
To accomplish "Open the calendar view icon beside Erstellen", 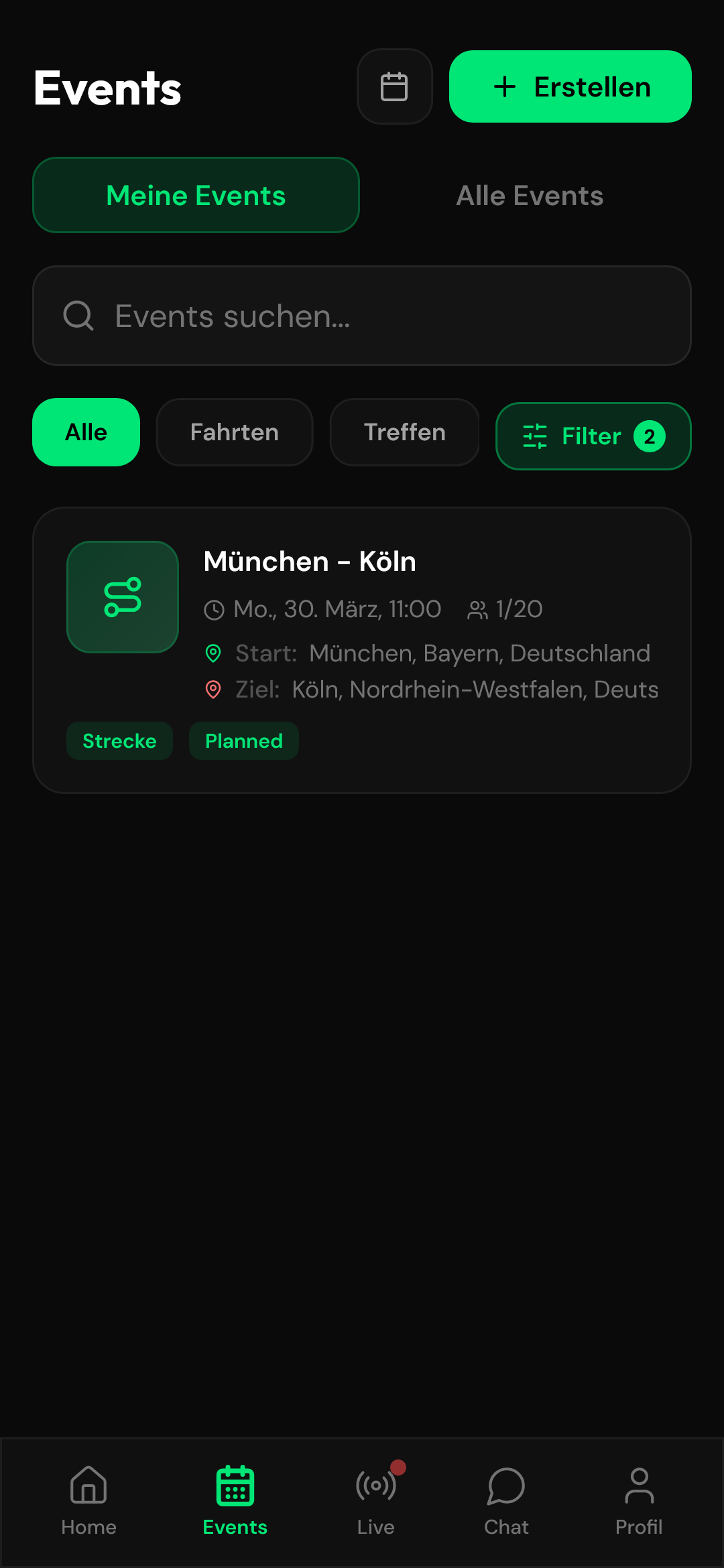I will [394, 86].
